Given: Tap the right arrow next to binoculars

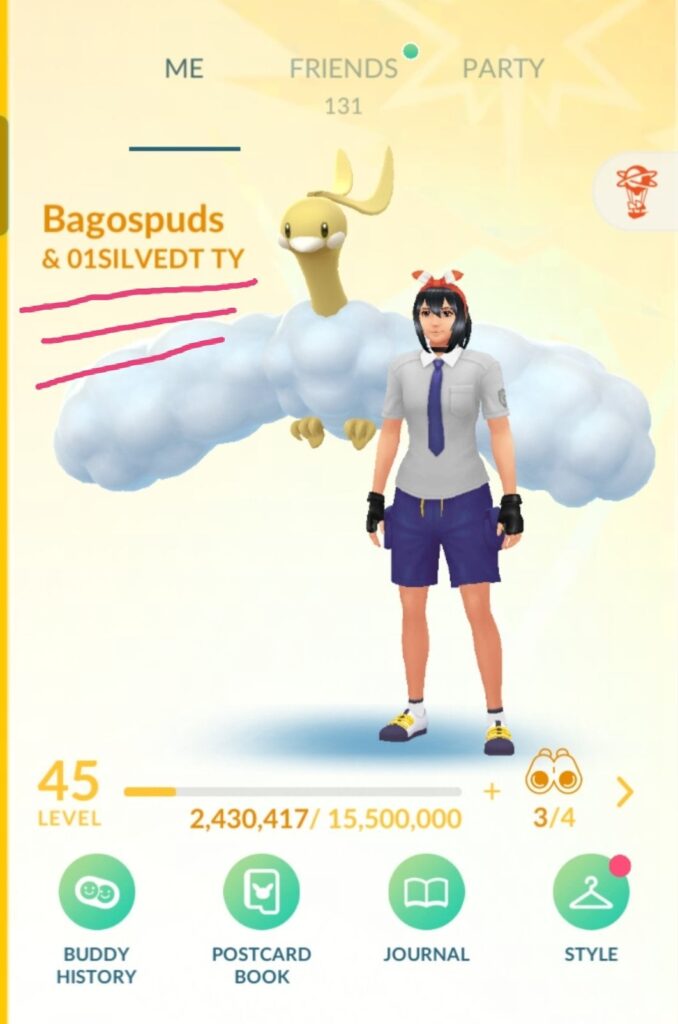Looking at the screenshot, I should [625, 792].
